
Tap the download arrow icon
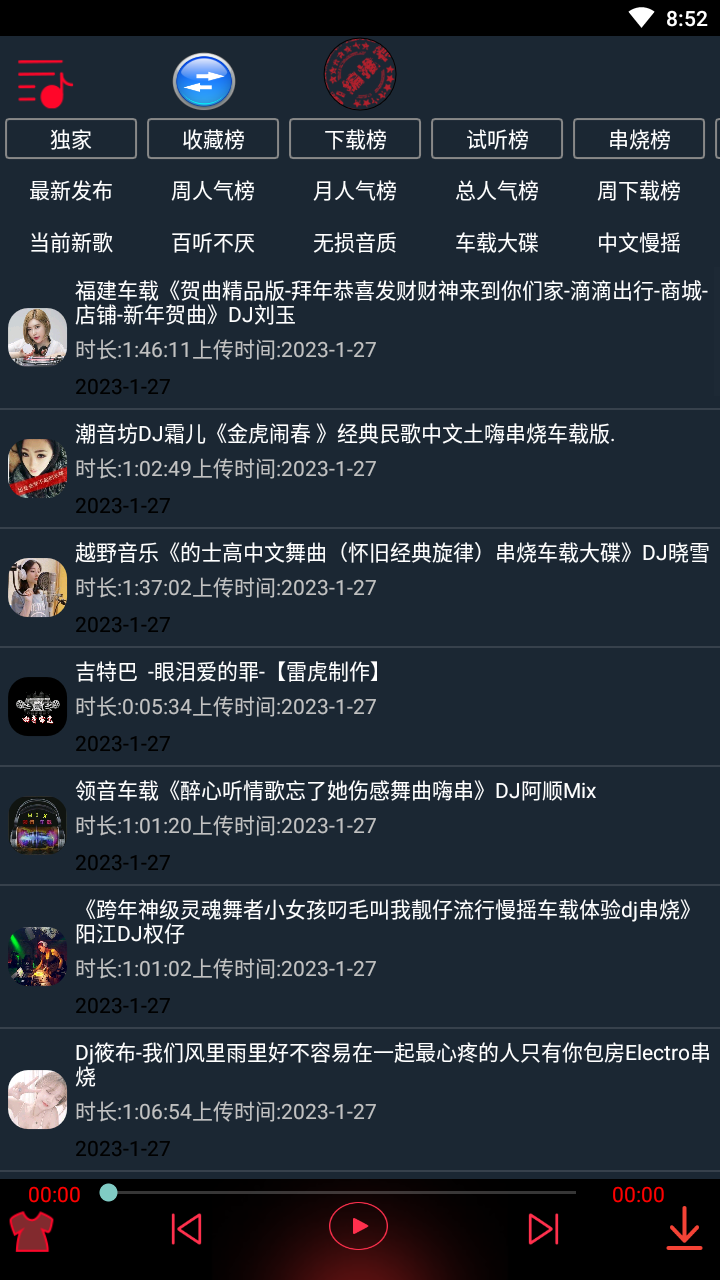(684, 1228)
